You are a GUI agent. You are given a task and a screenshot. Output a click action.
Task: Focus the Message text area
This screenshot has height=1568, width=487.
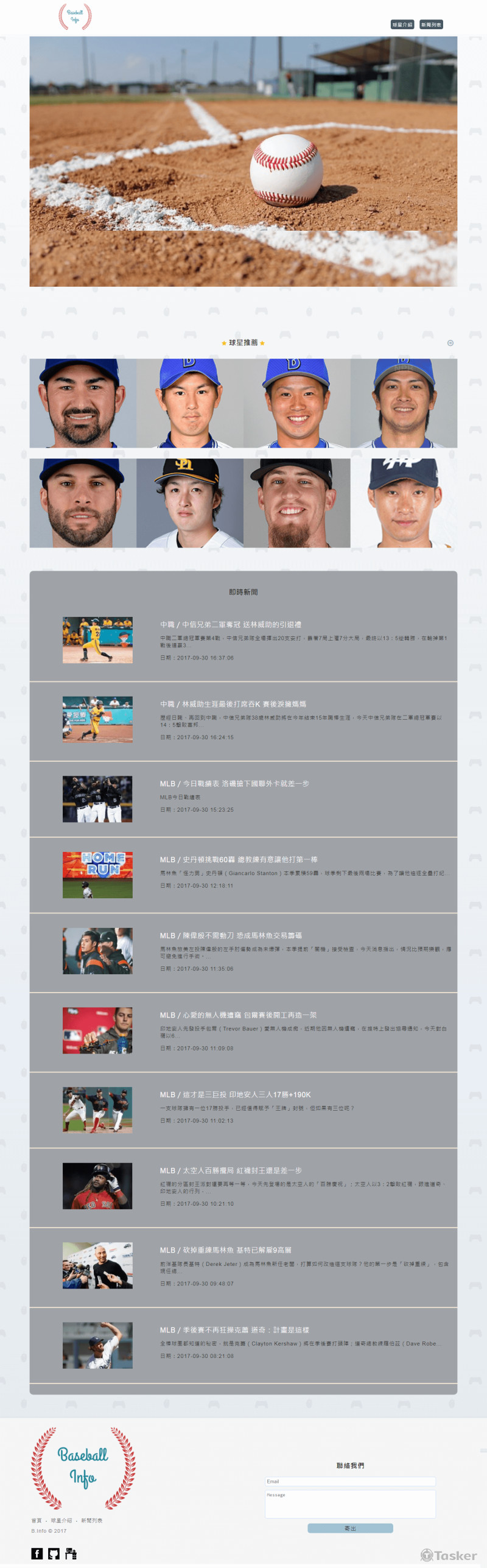(350, 1503)
